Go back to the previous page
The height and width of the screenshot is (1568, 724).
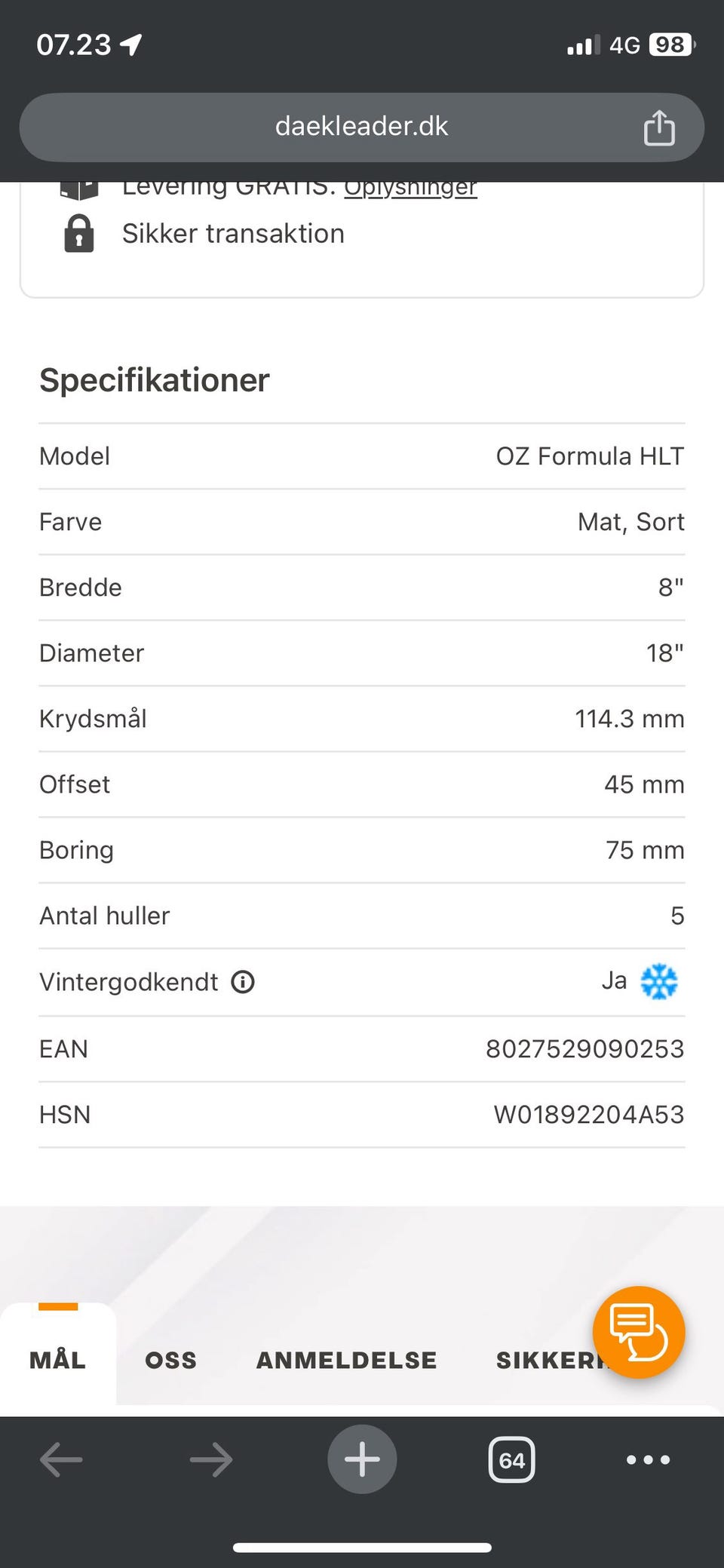(61, 1459)
